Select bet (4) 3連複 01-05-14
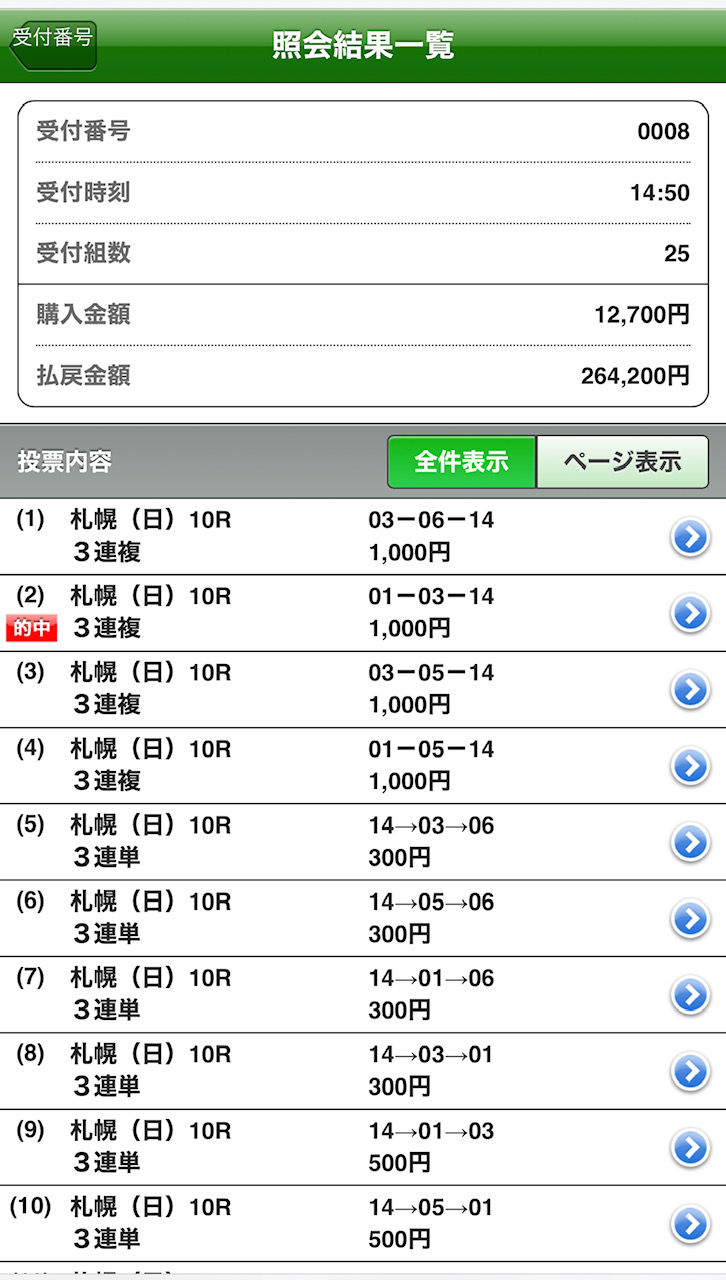Screen dimensions: 726x1280 [x=690, y=766]
